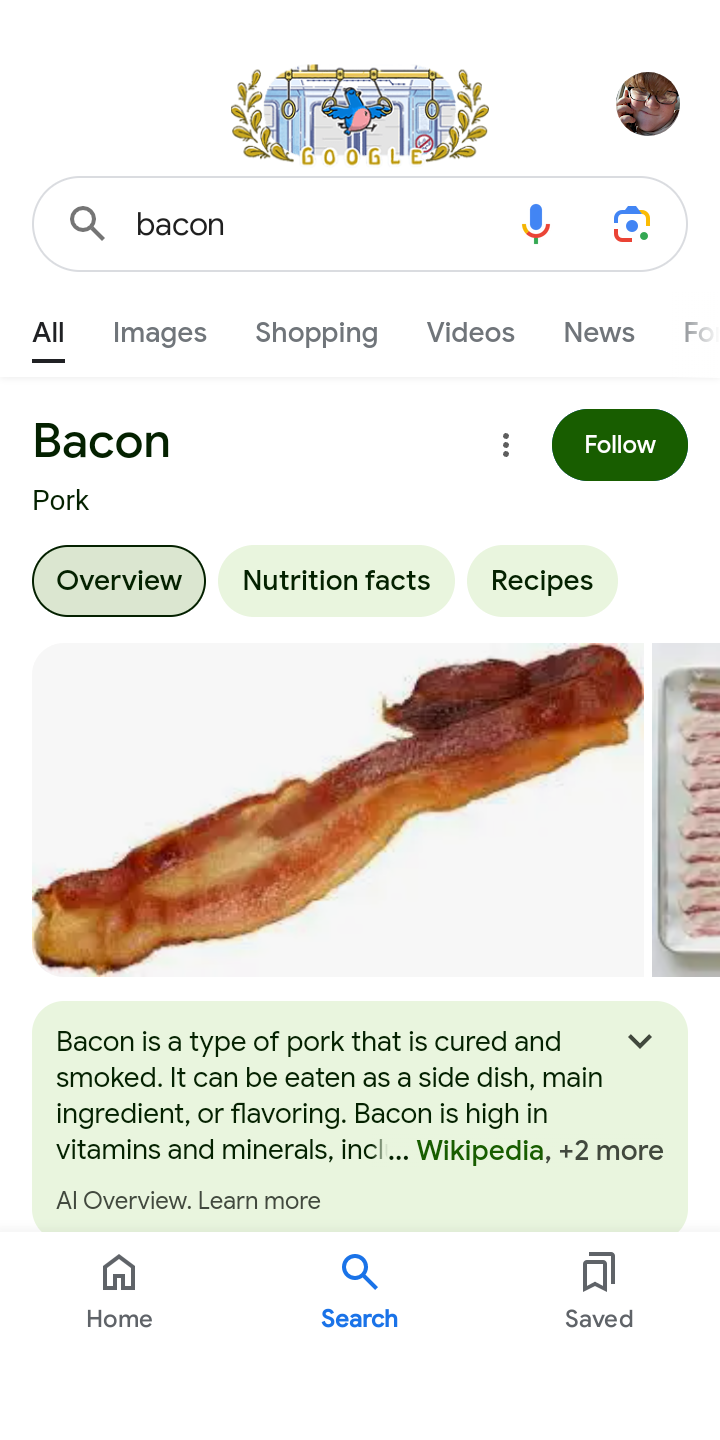
Task: Select the Overview chip
Action: (x=119, y=581)
